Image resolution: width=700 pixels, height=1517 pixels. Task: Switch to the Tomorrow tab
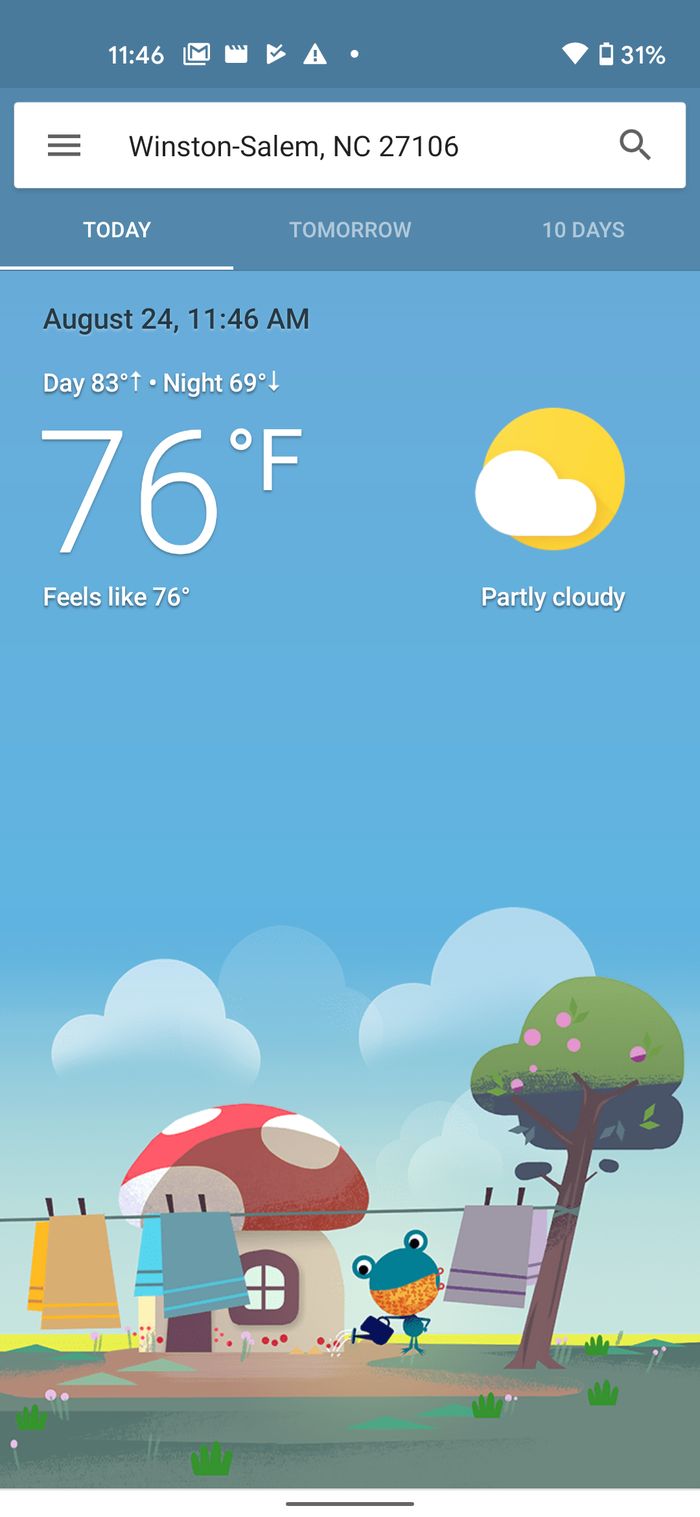tap(350, 230)
